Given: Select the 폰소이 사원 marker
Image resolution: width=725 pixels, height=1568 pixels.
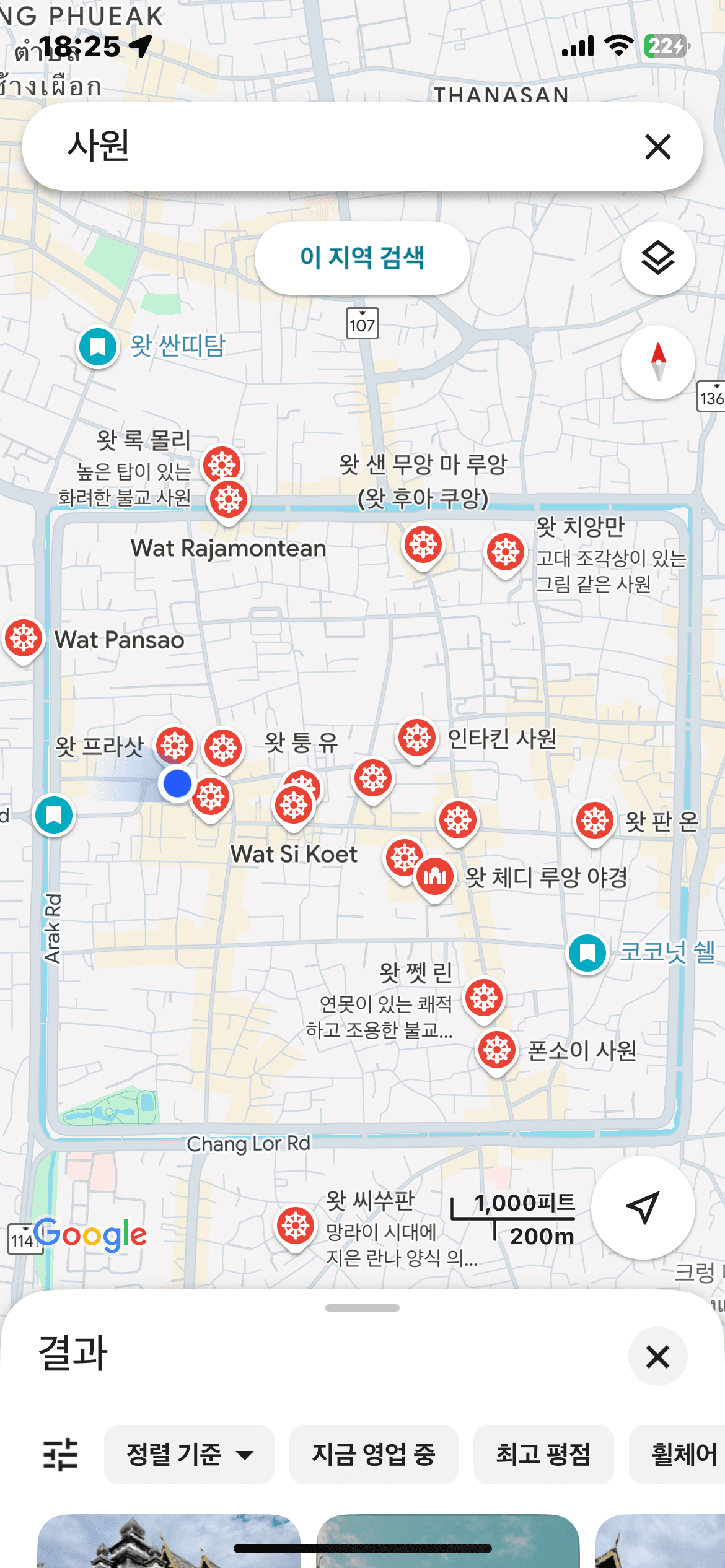Looking at the screenshot, I should 497,1050.
